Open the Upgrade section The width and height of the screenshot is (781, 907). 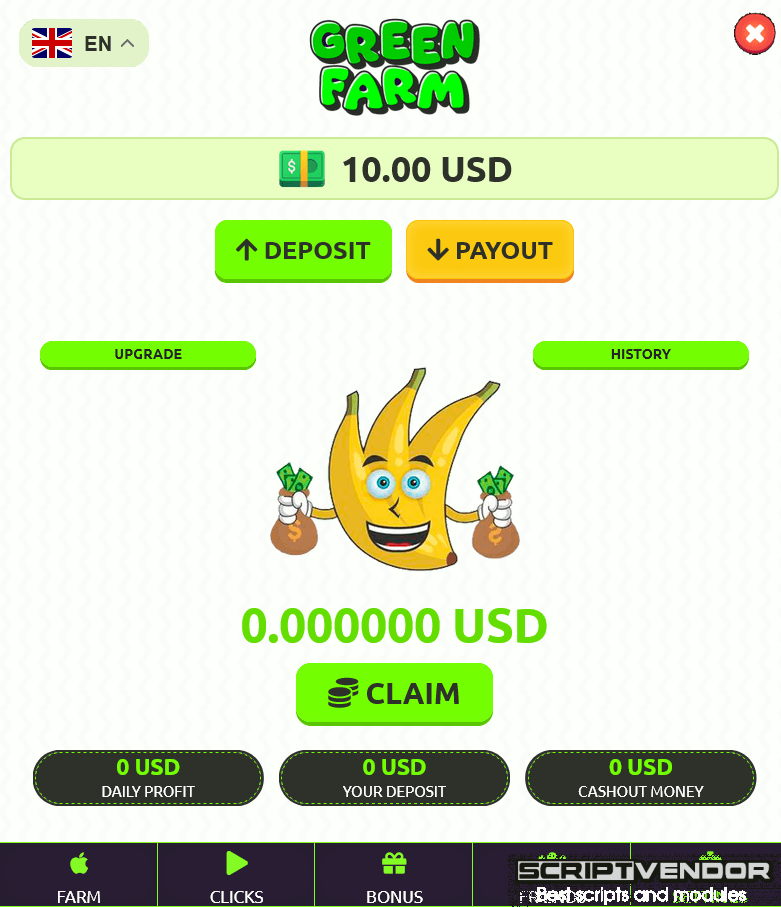[148, 354]
